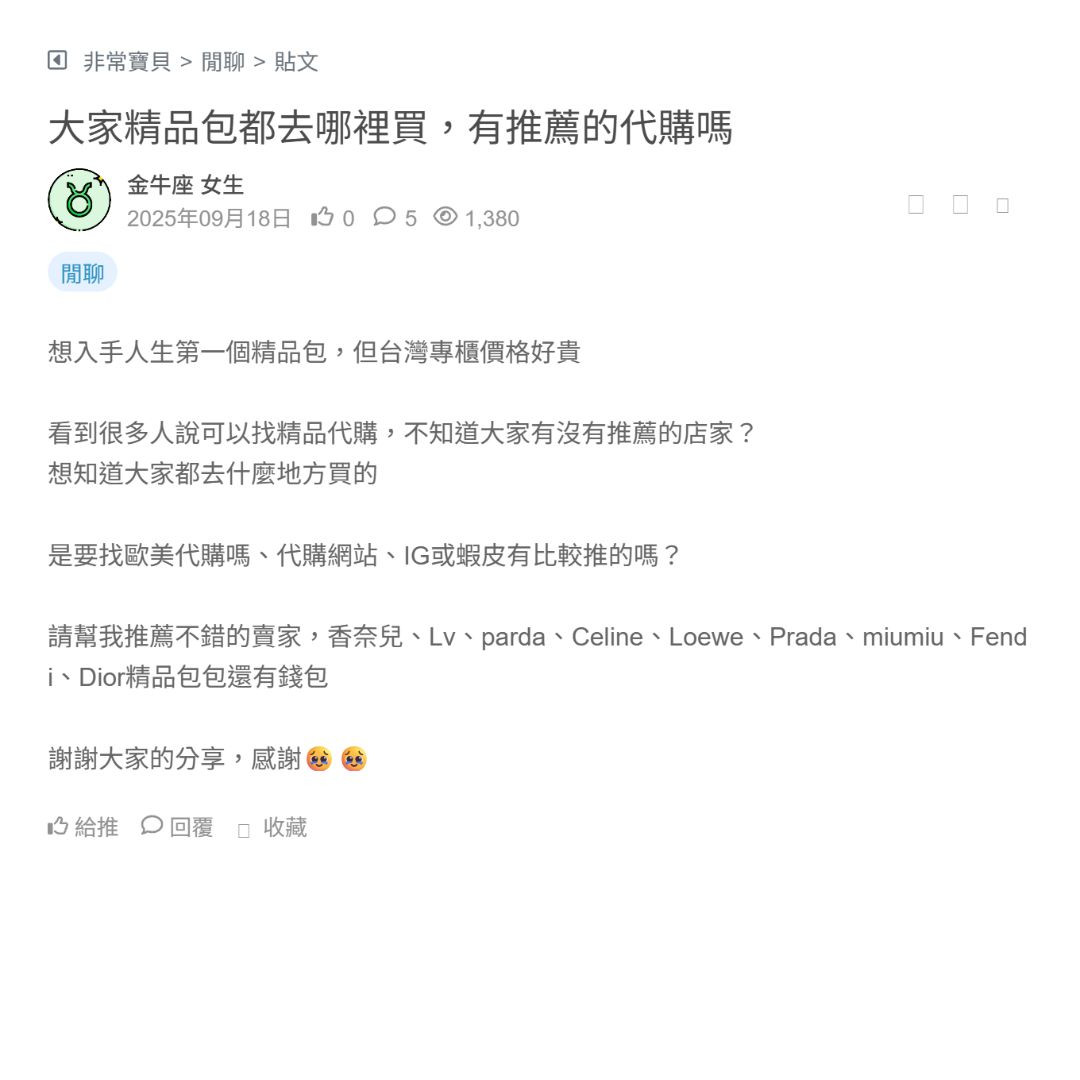Select the 閒聊 tag chip
The height and width of the screenshot is (1080, 1080).
[x=83, y=273]
